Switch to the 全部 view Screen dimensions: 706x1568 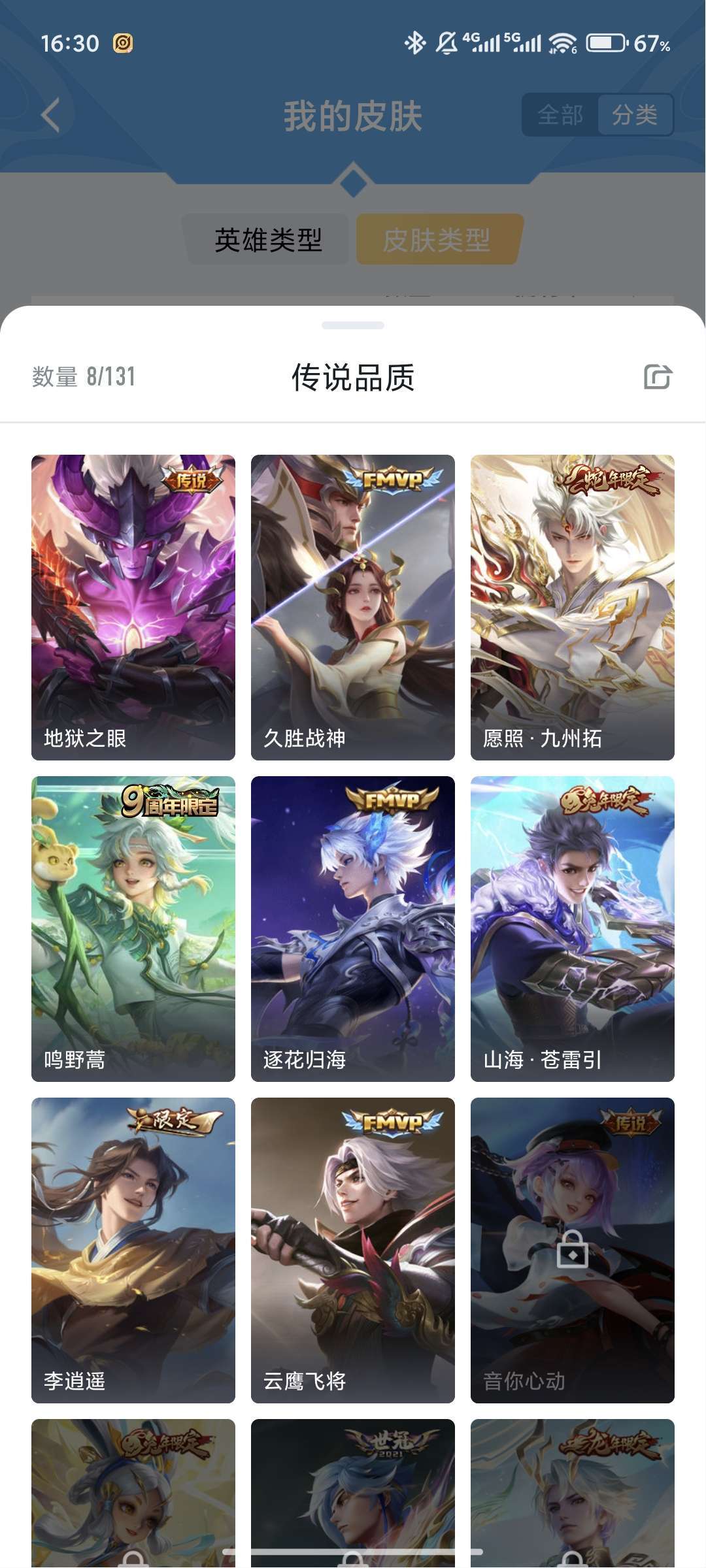(x=560, y=115)
